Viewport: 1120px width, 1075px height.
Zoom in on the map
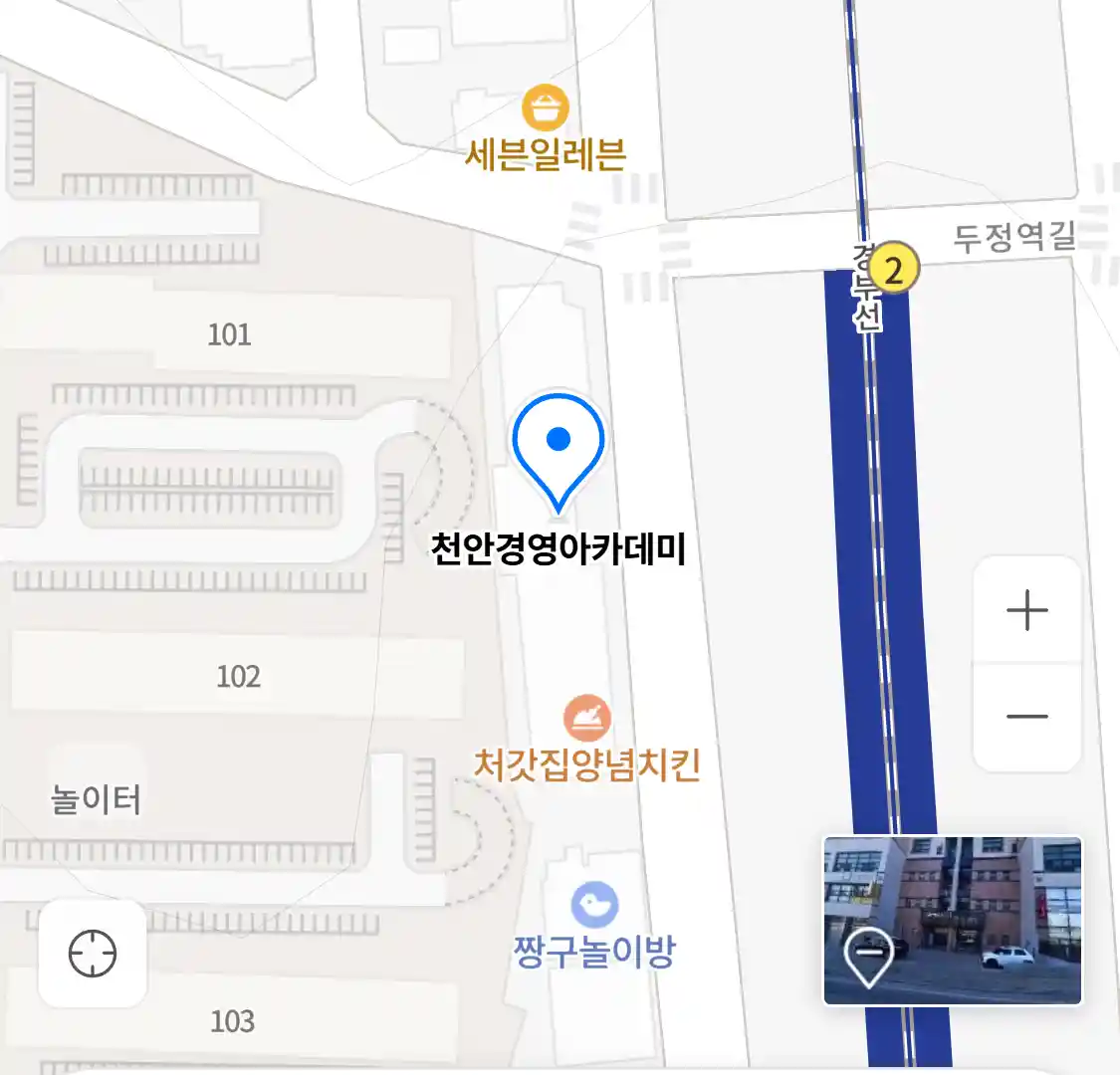tap(1026, 610)
